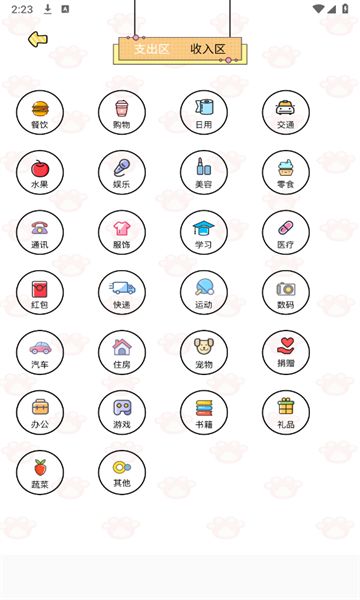Select the 美容 category
360x600 pixels.
coord(204,173)
